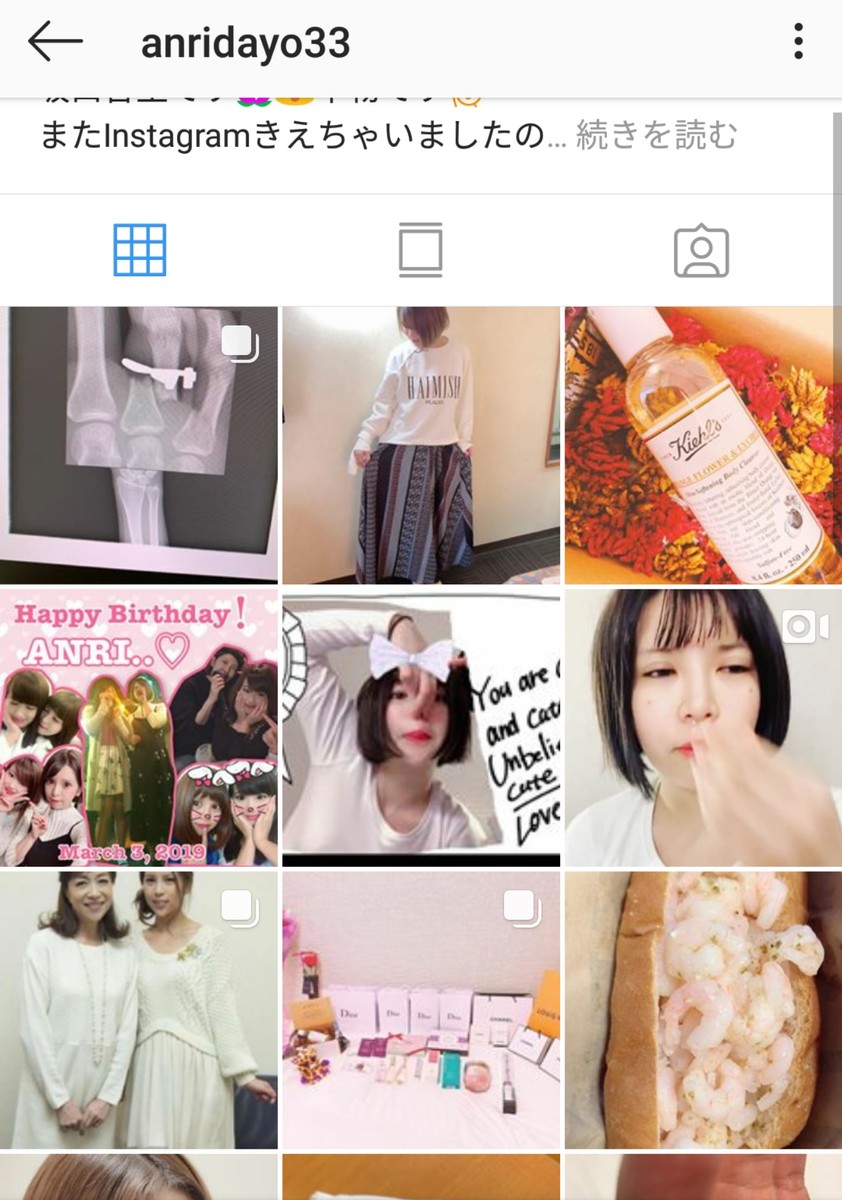Open the white bow selfie post

(421, 727)
